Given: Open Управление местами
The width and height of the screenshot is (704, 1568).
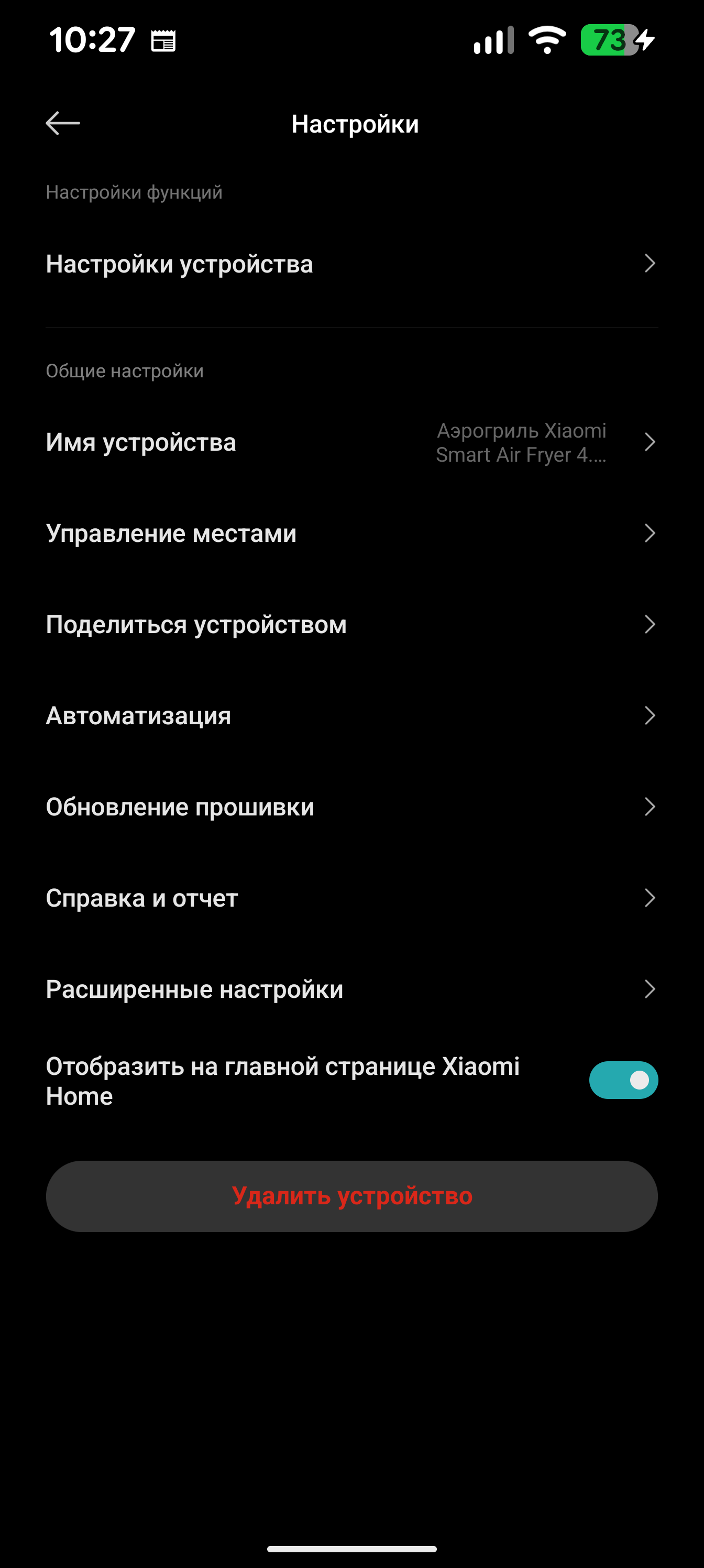Looking at the screenshot, I should pyautogui.click(x=351, y=533).
